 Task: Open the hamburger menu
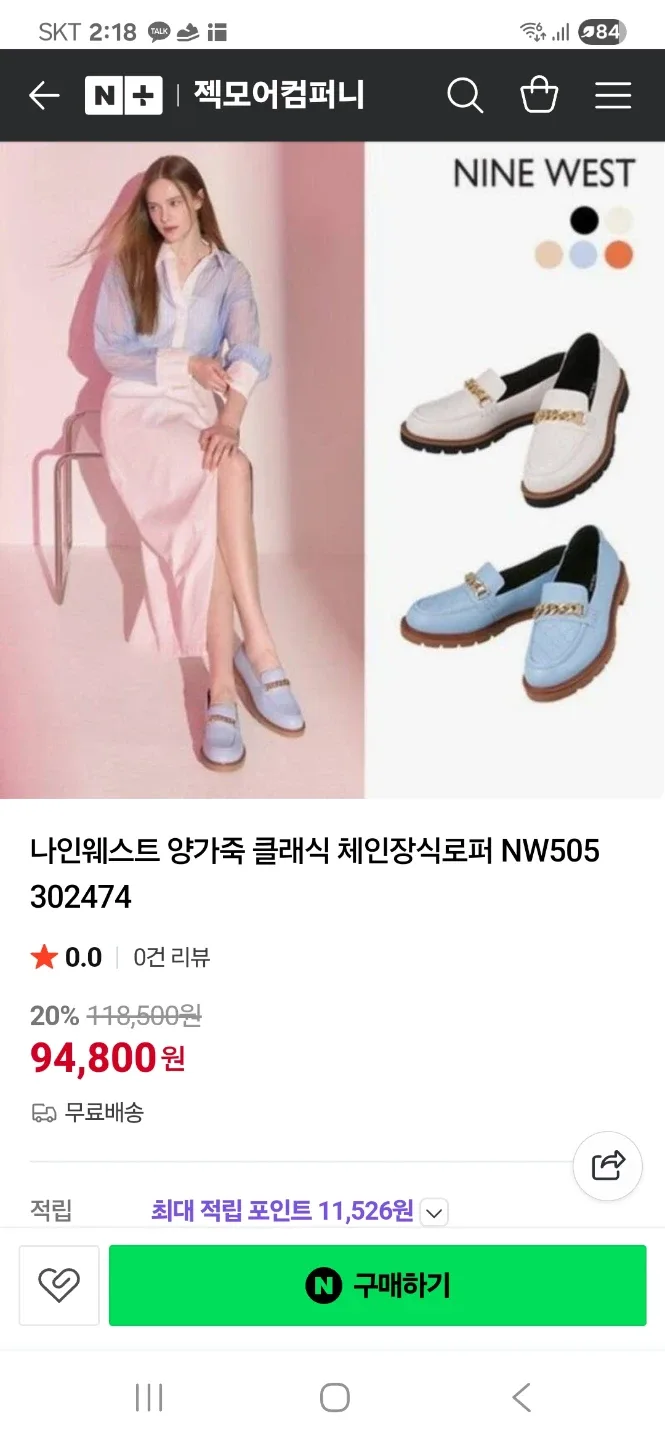click(613, 96)
